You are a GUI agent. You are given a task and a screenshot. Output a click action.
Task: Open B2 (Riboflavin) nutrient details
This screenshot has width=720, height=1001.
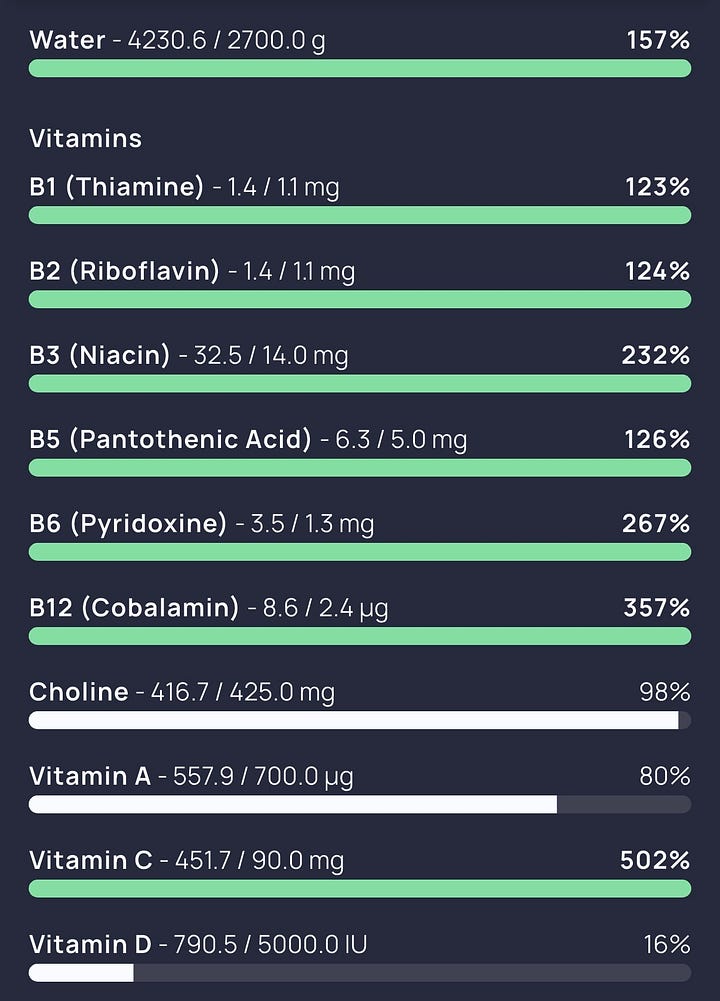(360, 283)
